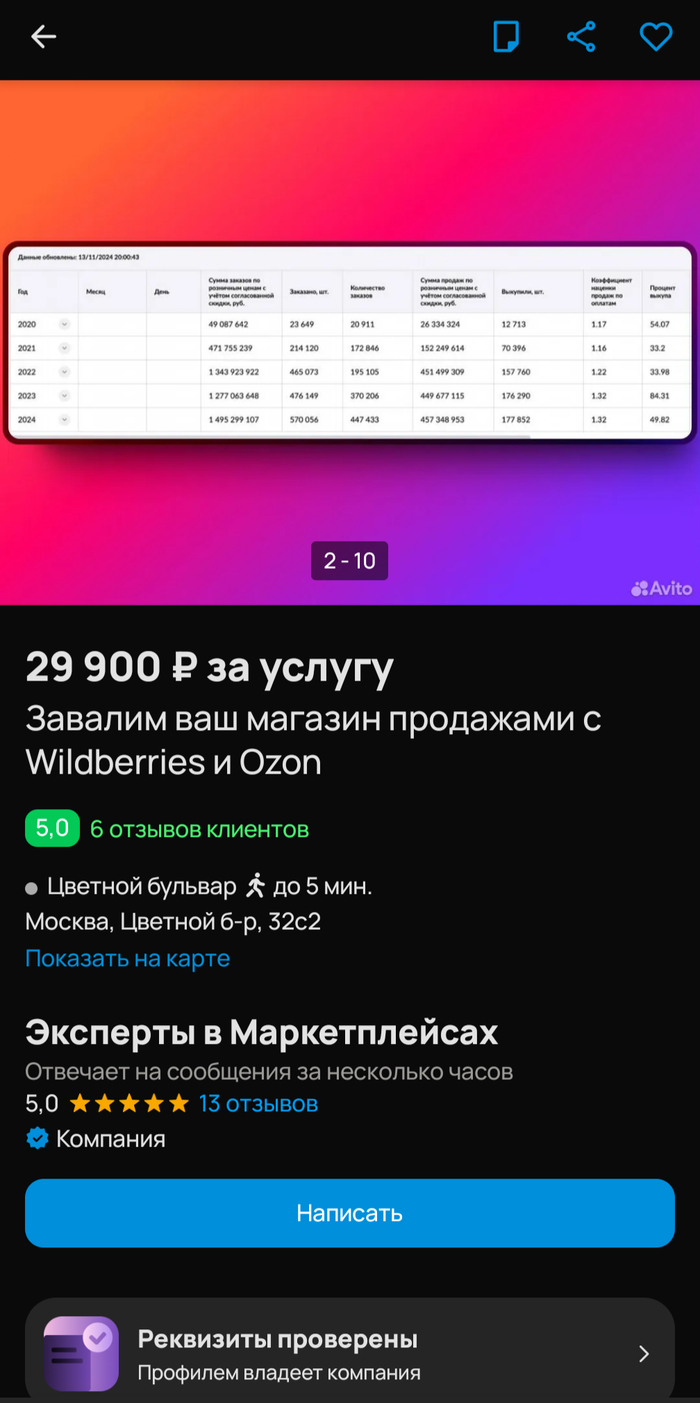This screenshot has width=700, height=1403.
Task: Open Реквизиты проверены details
Action: click(350, 1353)
